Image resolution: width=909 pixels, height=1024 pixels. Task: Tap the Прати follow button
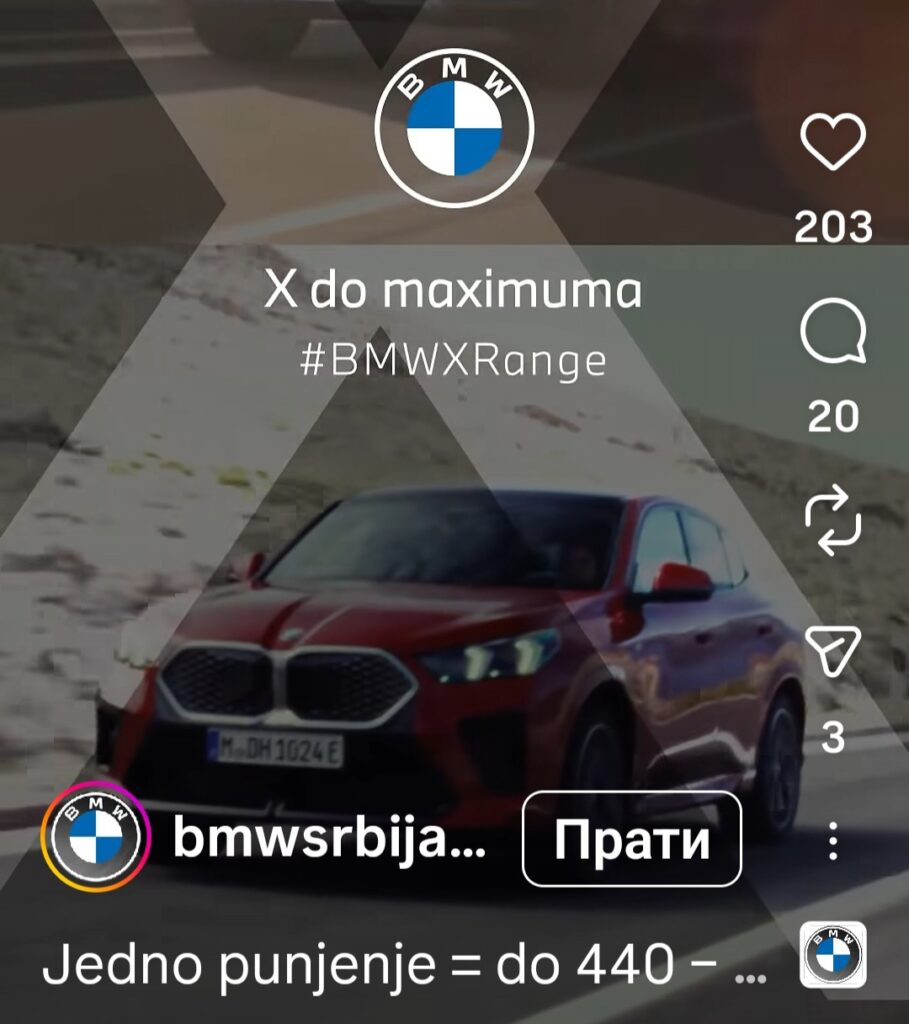click(x=632, y=840)
